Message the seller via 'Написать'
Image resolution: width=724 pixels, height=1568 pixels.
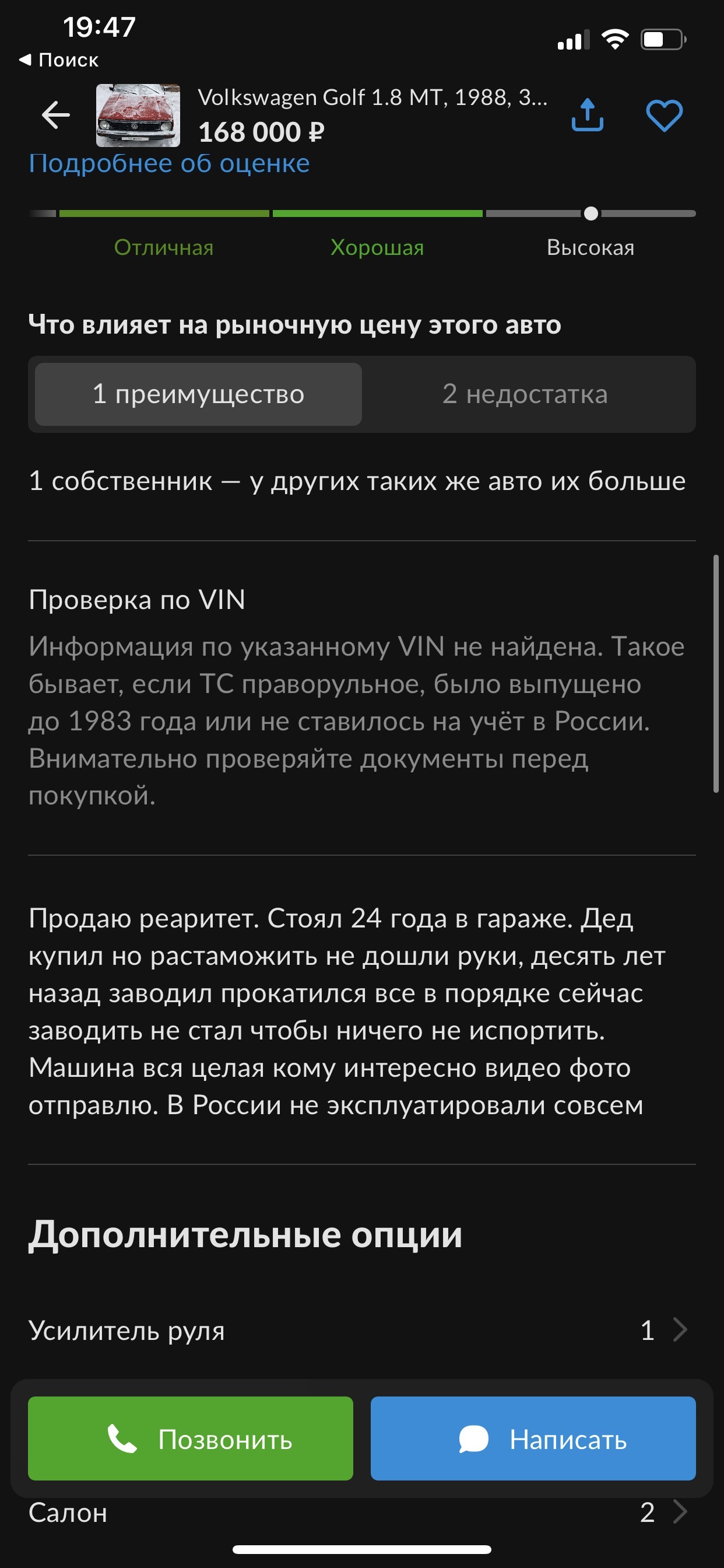point(533,1439)
